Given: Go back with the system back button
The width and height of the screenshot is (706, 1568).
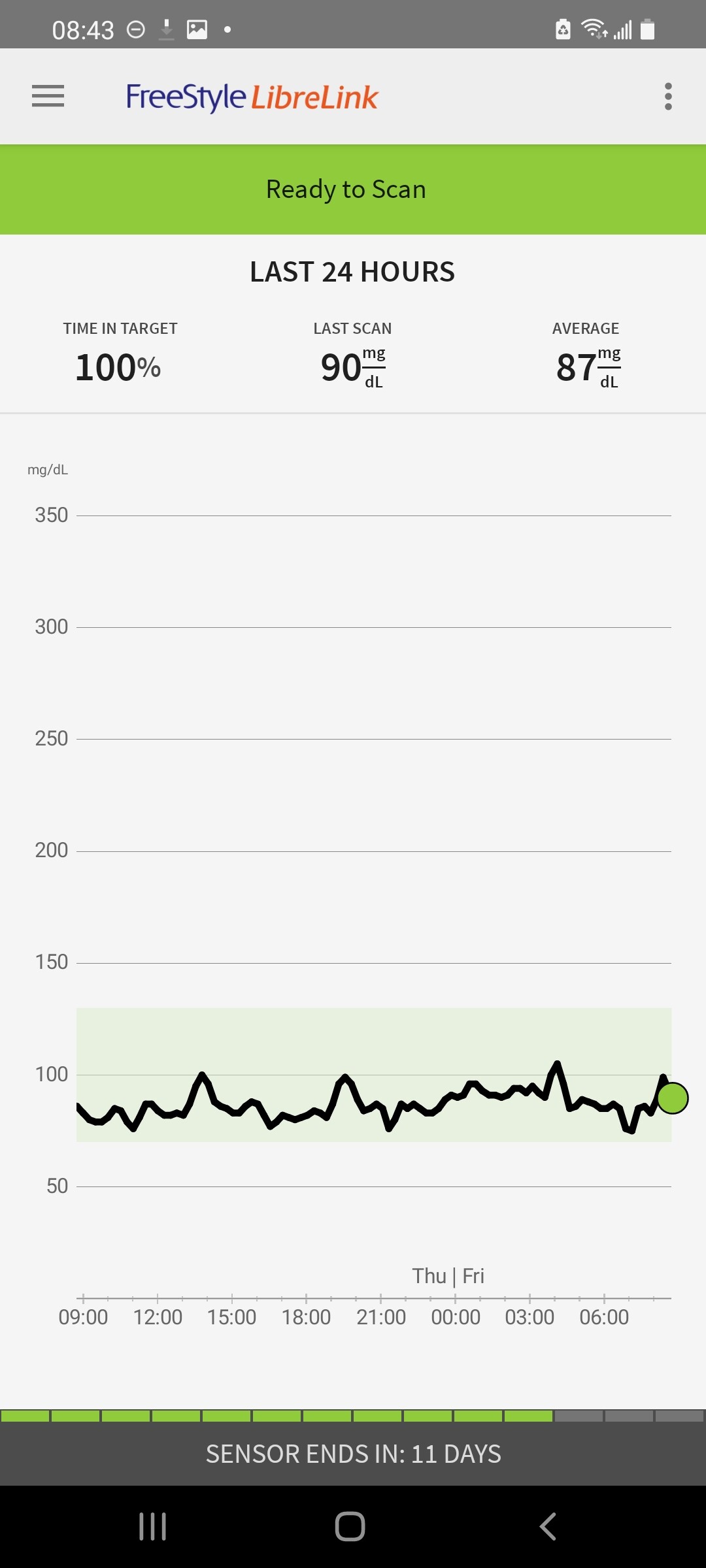Looking at the screenshot, I should point(548,1527).
